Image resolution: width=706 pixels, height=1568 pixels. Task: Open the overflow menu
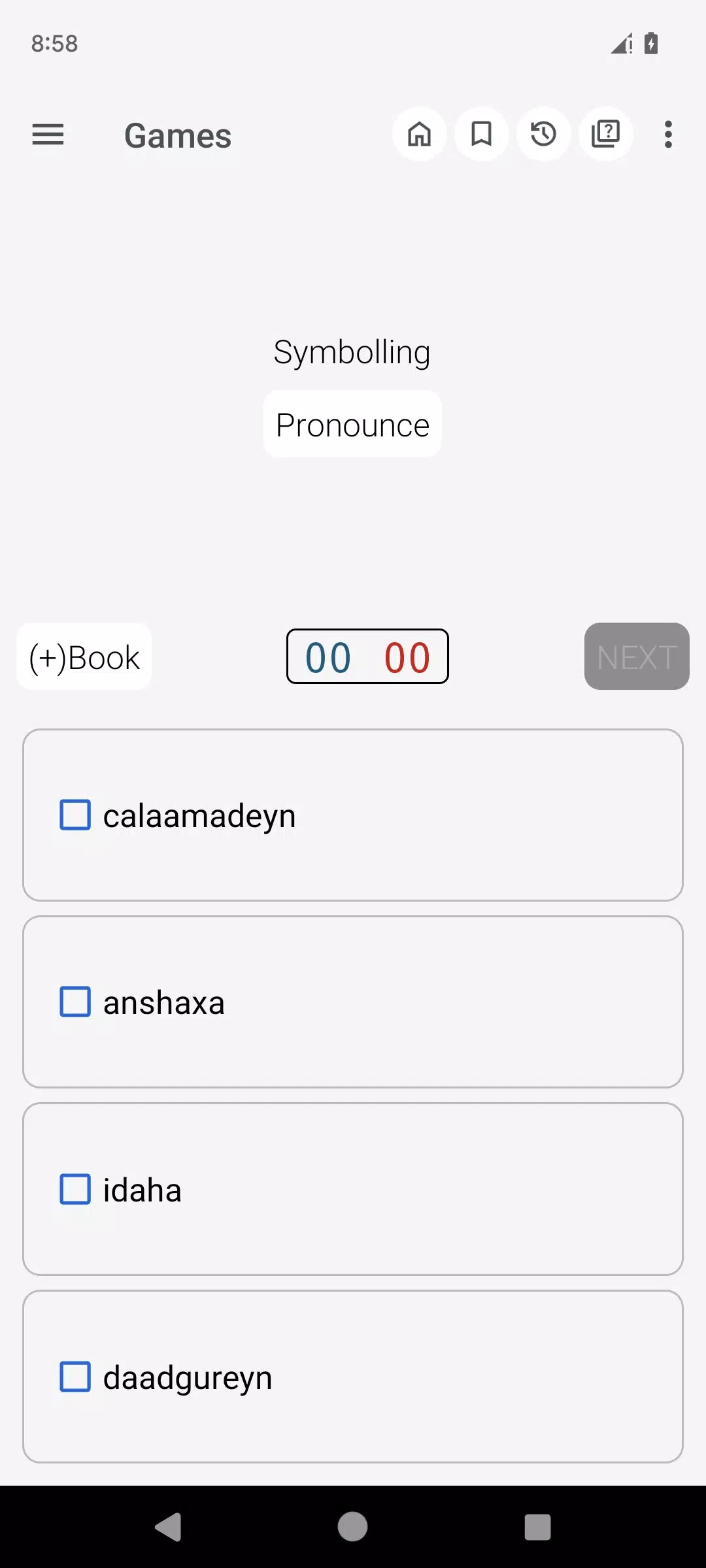click(667, 135)
